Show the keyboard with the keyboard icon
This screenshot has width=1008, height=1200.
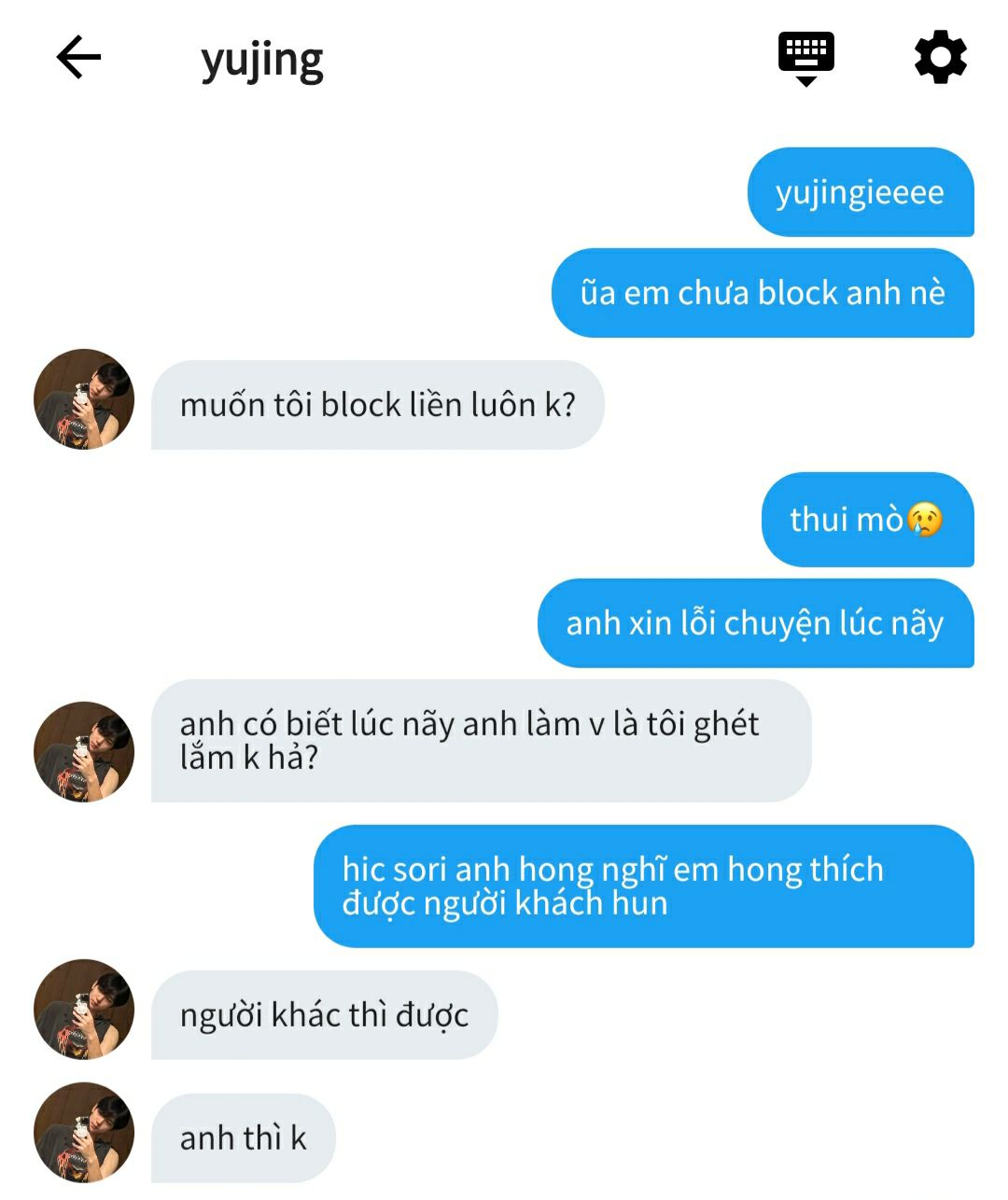point(806,58)
